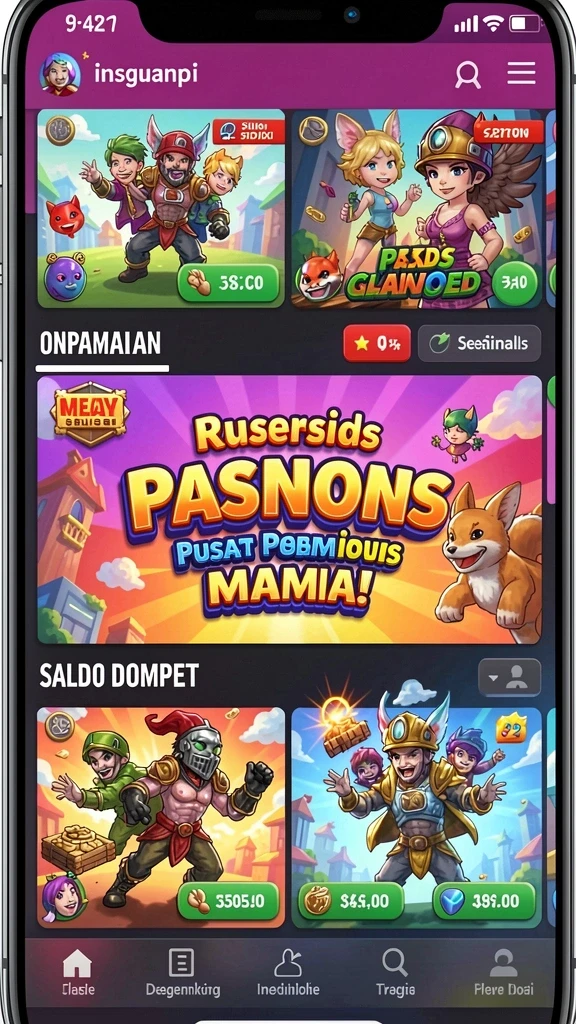Image resolution: width=576 pixels, height=1024 pixels.
Task: Open the Pasnons Mamia promo banner
Action: [289, 509]
